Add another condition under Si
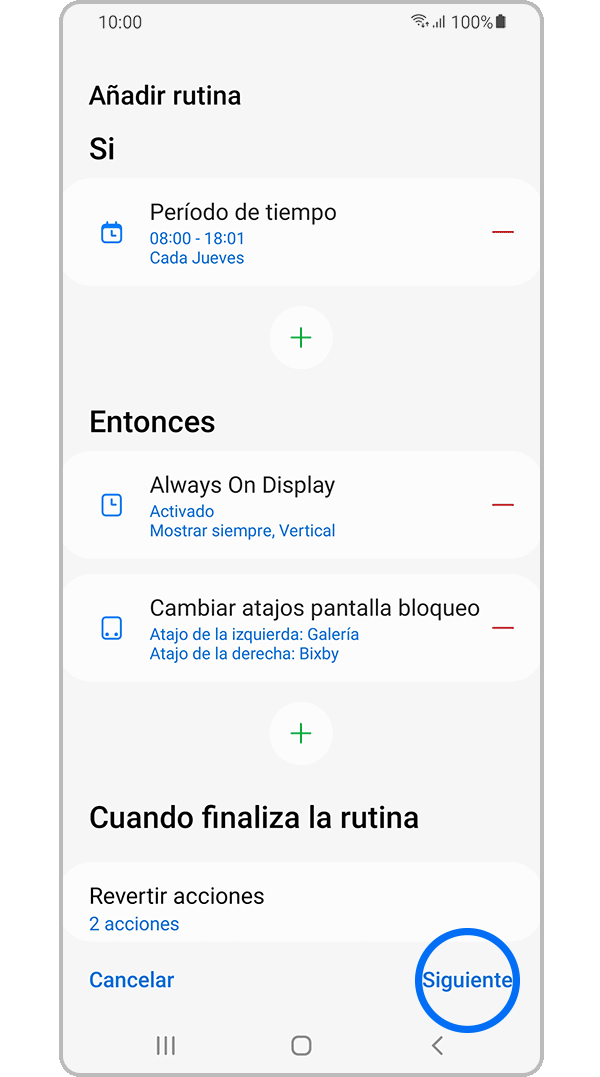 click(300, 338)
